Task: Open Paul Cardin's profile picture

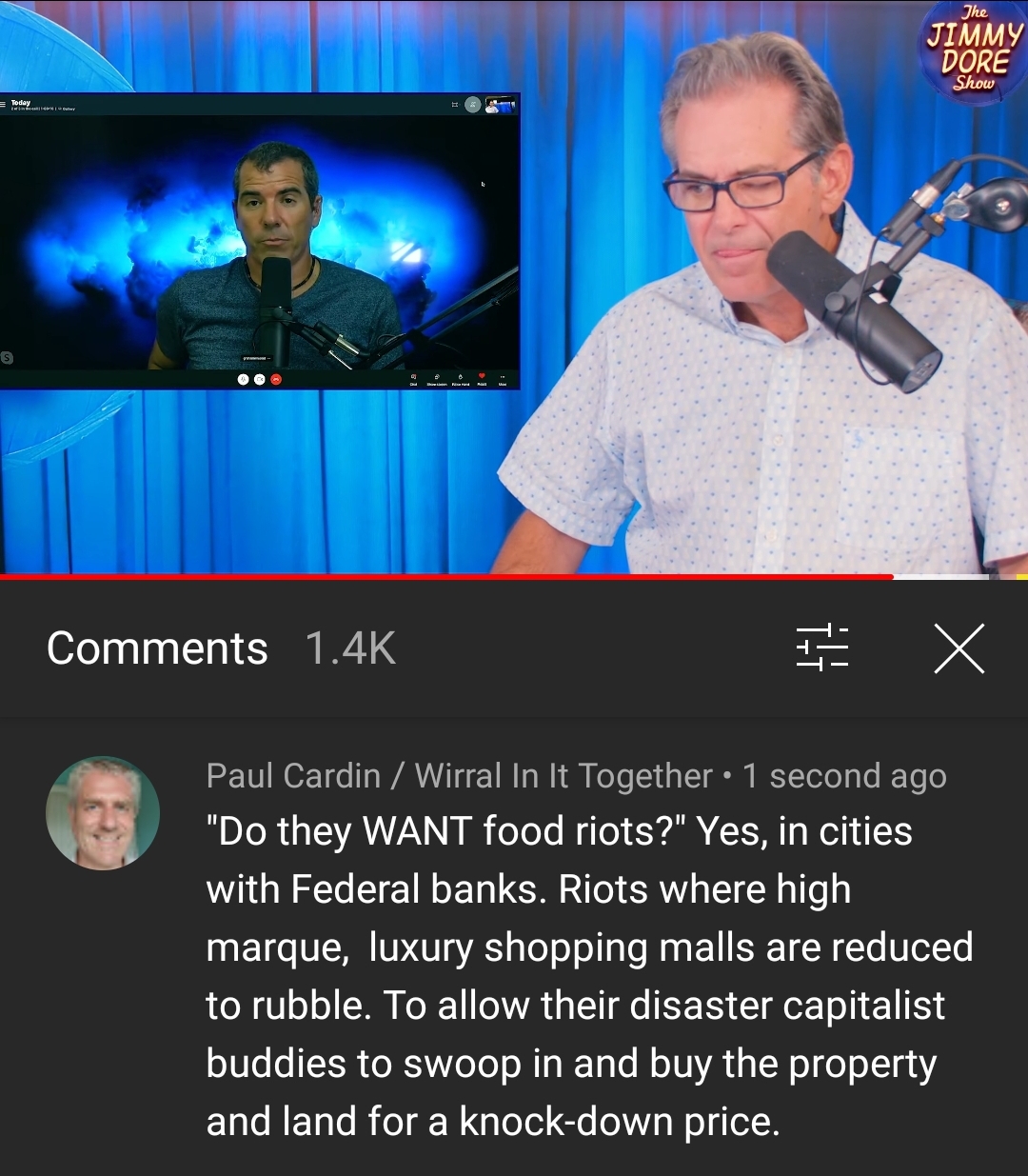Action: pyautogui.click(x=103, y=813)
